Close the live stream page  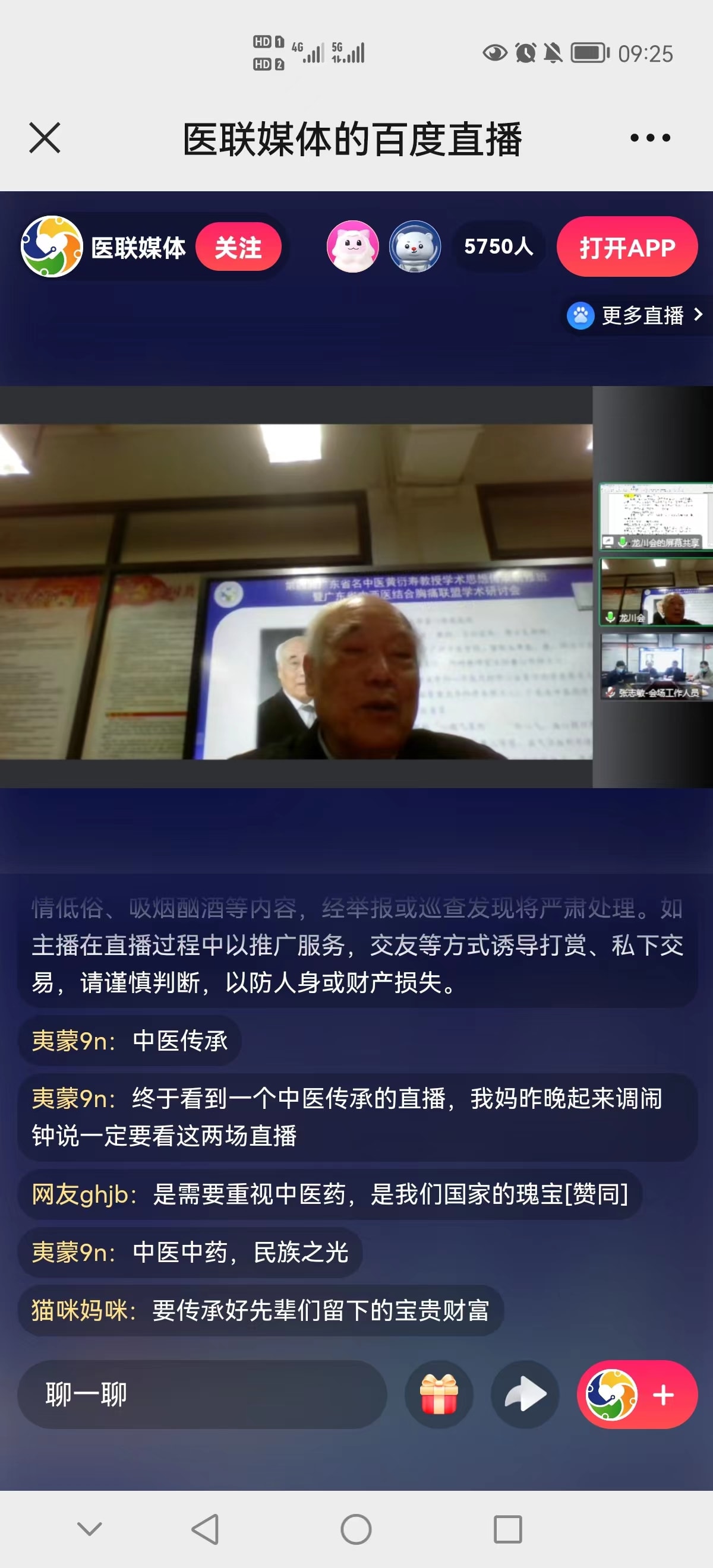[x=45, y=138]
